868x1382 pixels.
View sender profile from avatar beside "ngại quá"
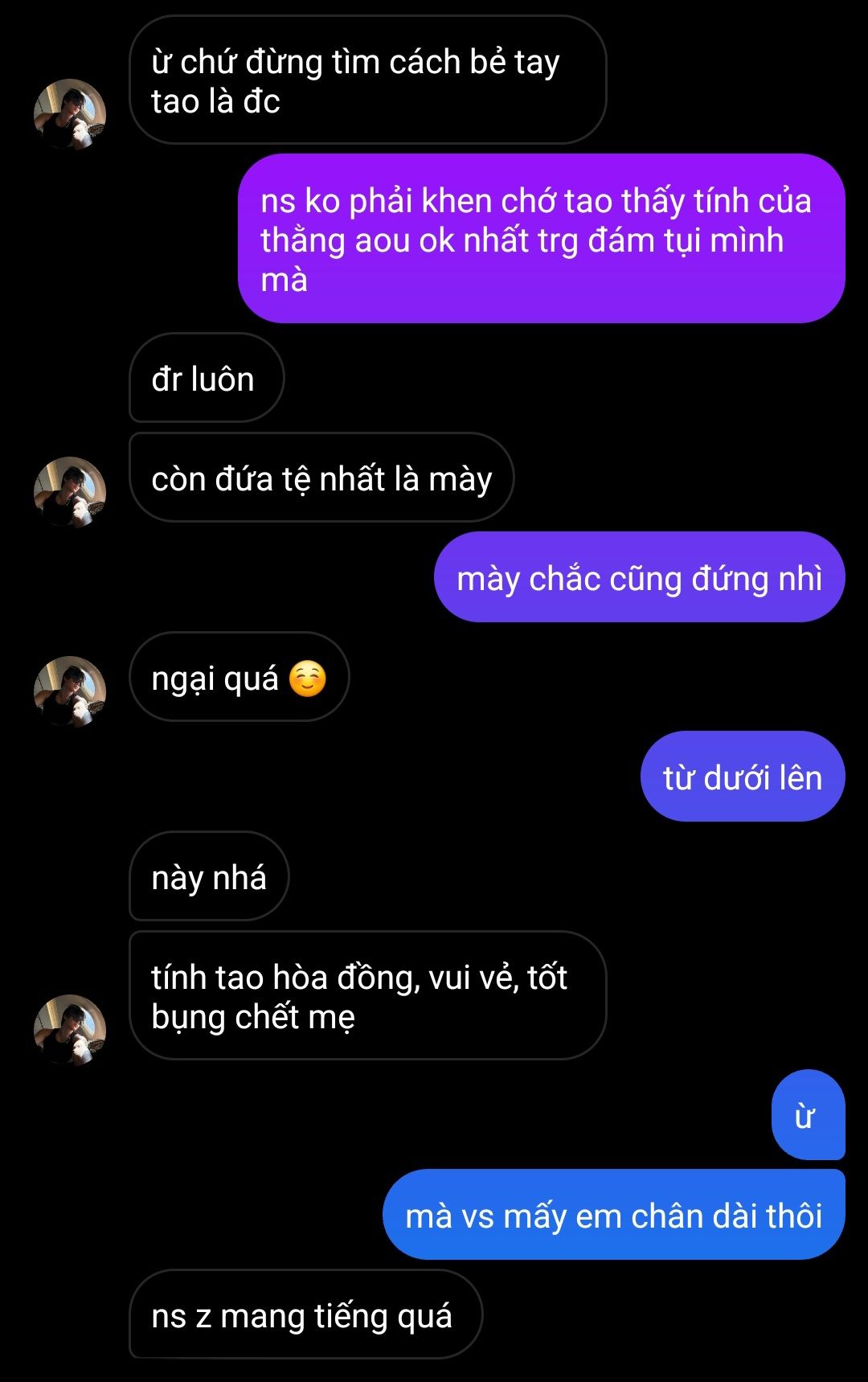tap(70, 692)
